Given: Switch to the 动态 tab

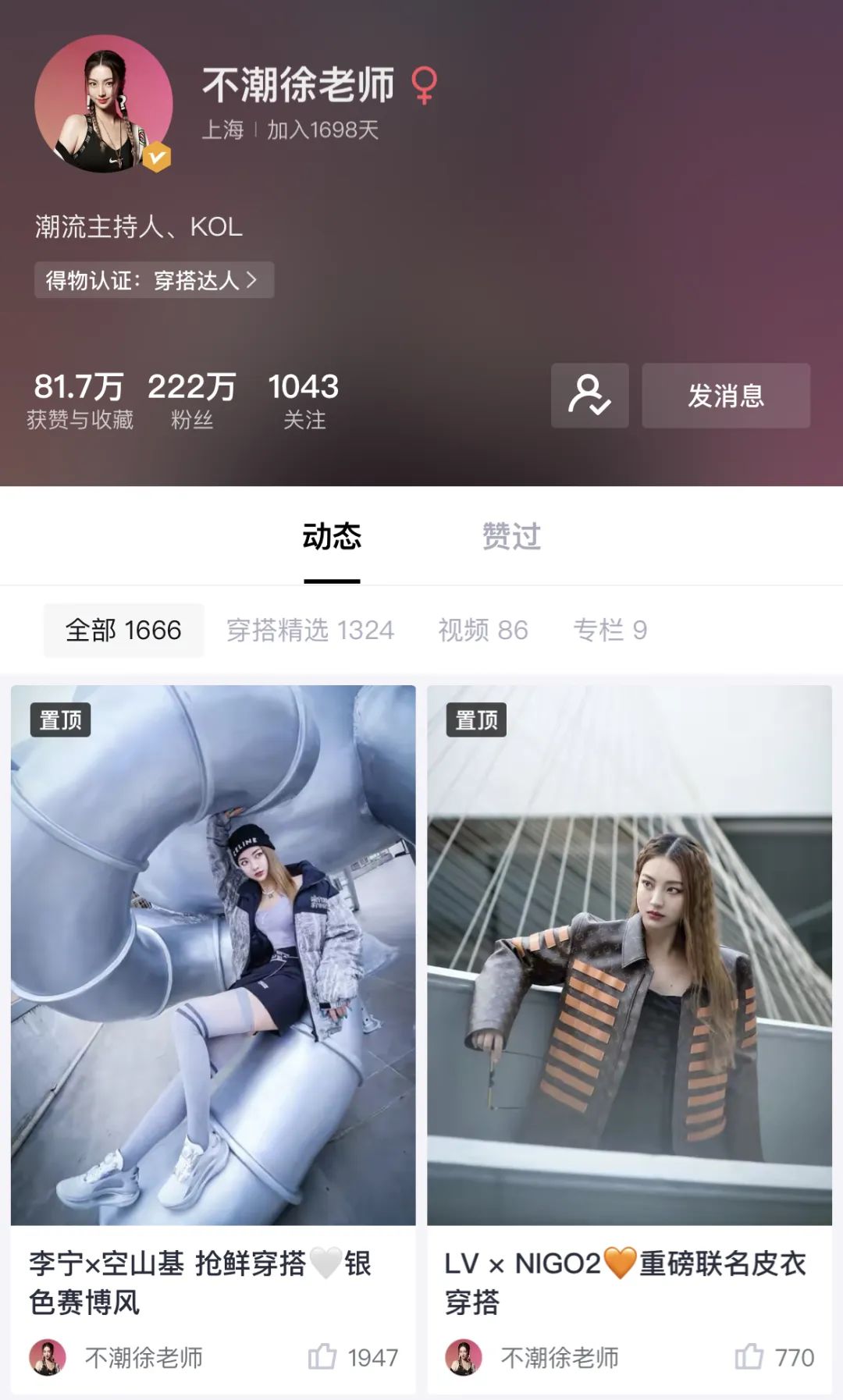Looking at the screenshot, I should 332,537.
